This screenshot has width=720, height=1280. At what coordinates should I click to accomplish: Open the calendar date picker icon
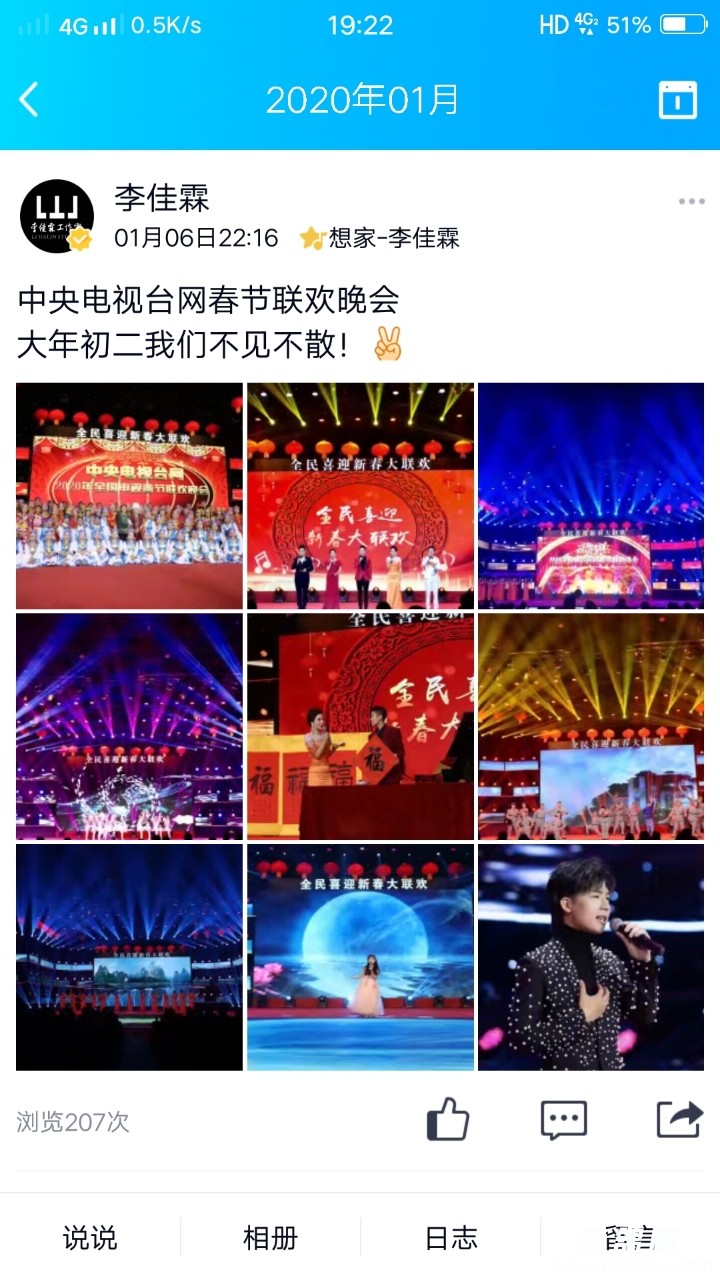[x=677, y=100]
